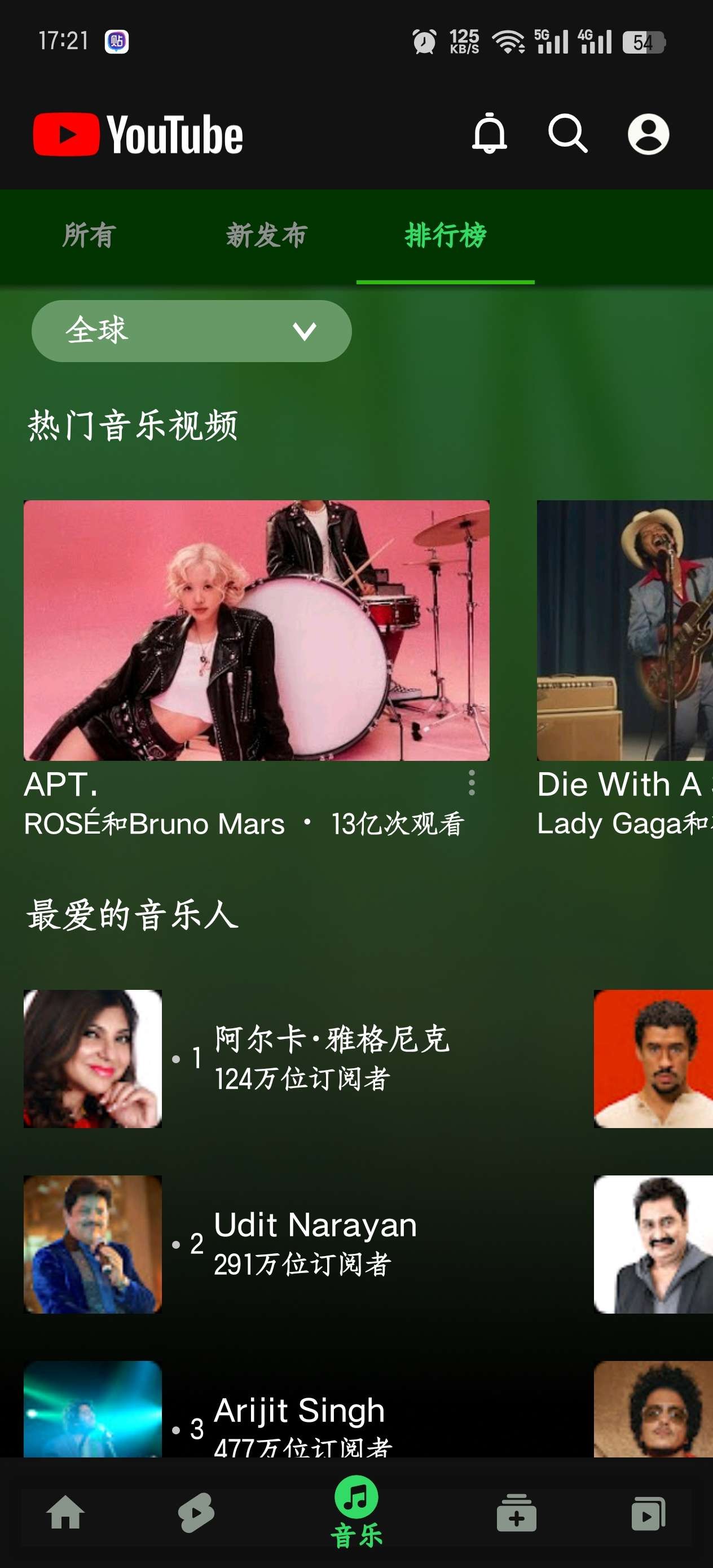
Task: Open the Die With A Smile video
Action: (x=624, y=630)
